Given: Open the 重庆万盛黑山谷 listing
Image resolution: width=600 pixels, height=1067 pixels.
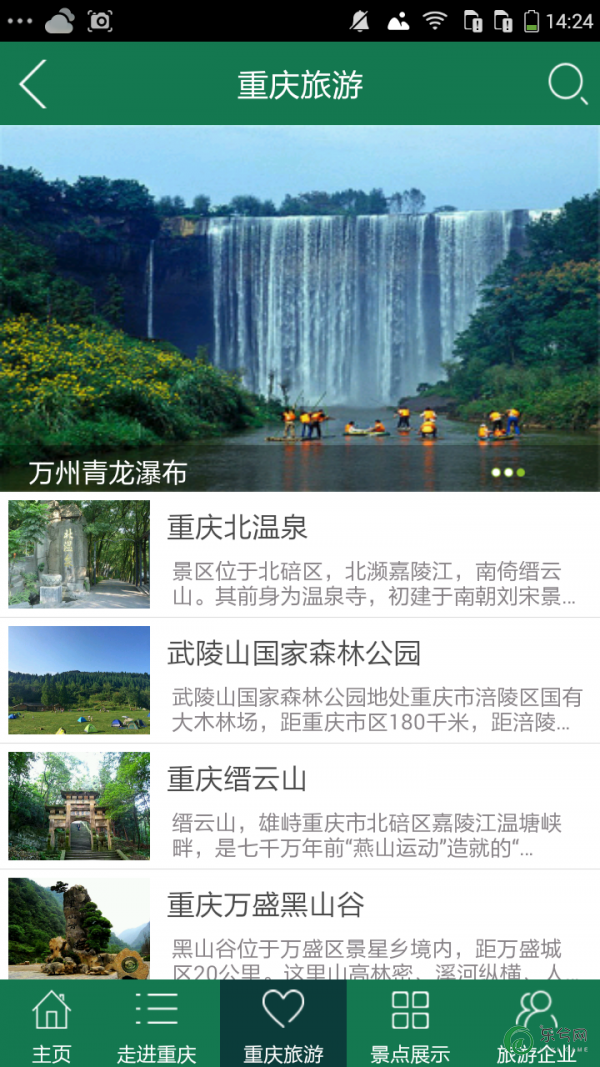Looking at the screenshot, I should pyautogui.click(x=300, y=925).
